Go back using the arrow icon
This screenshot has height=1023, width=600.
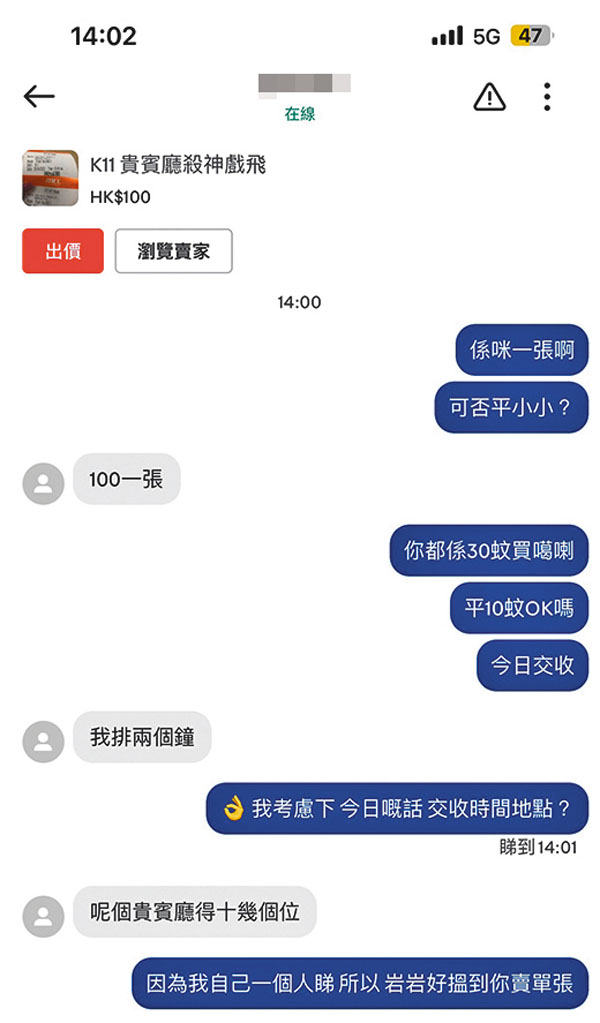[39, 96]
